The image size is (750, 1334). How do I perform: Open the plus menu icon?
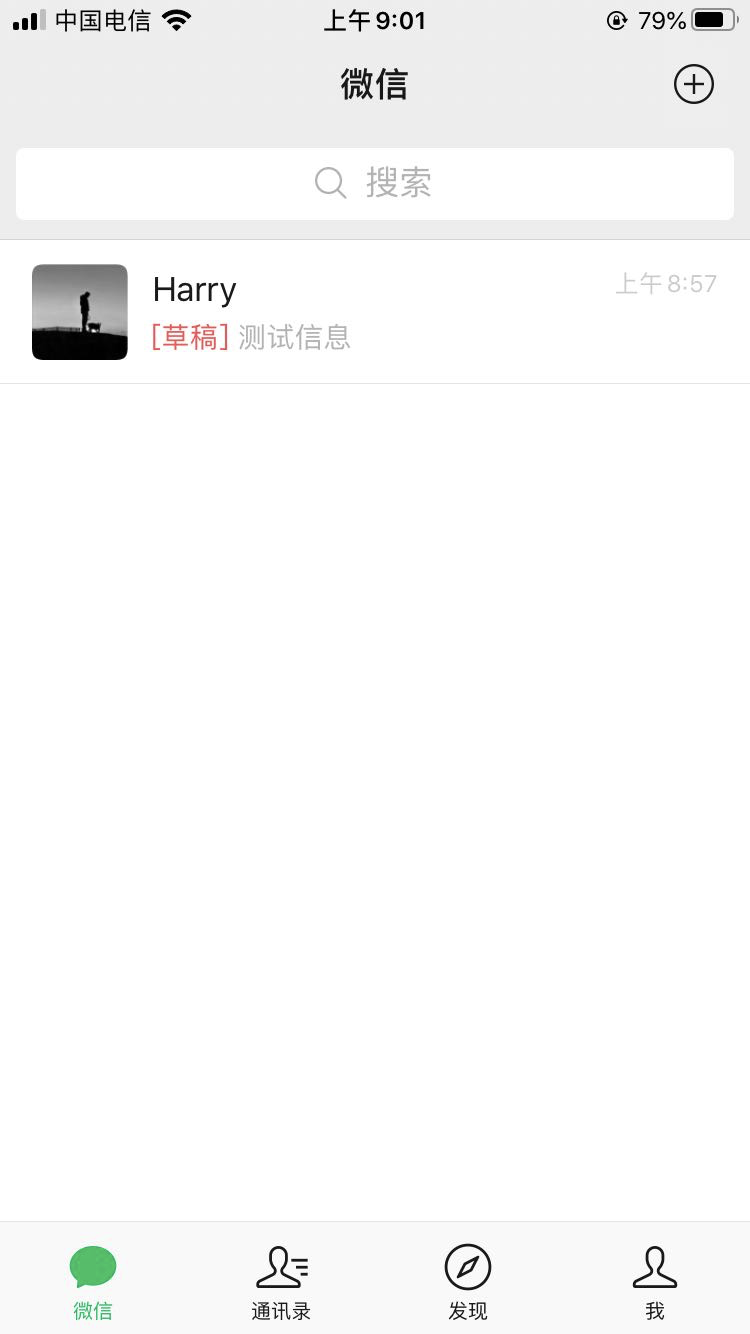(x=694, y=84)
